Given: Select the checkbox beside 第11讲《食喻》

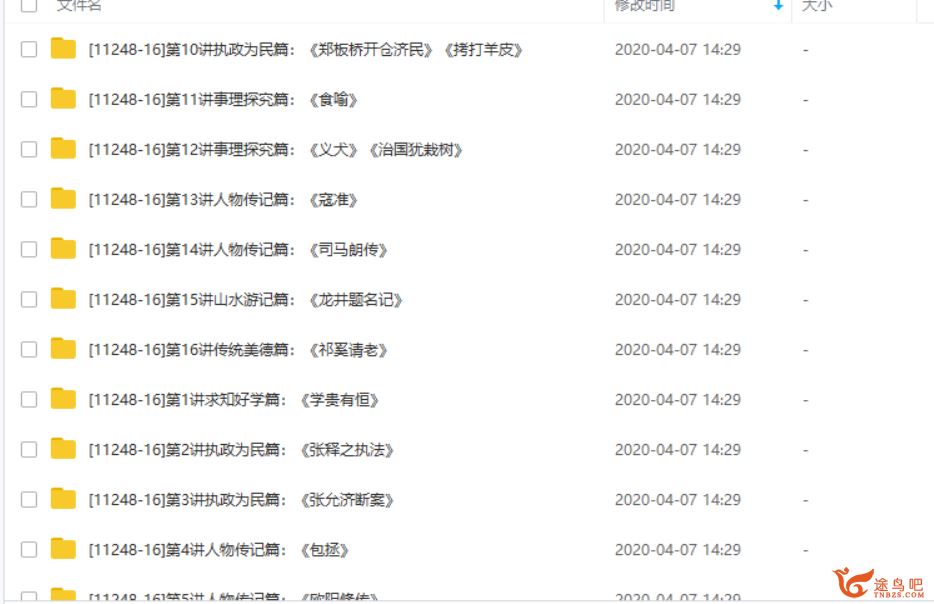Looking at the screenshot, I should pos(29,99).
